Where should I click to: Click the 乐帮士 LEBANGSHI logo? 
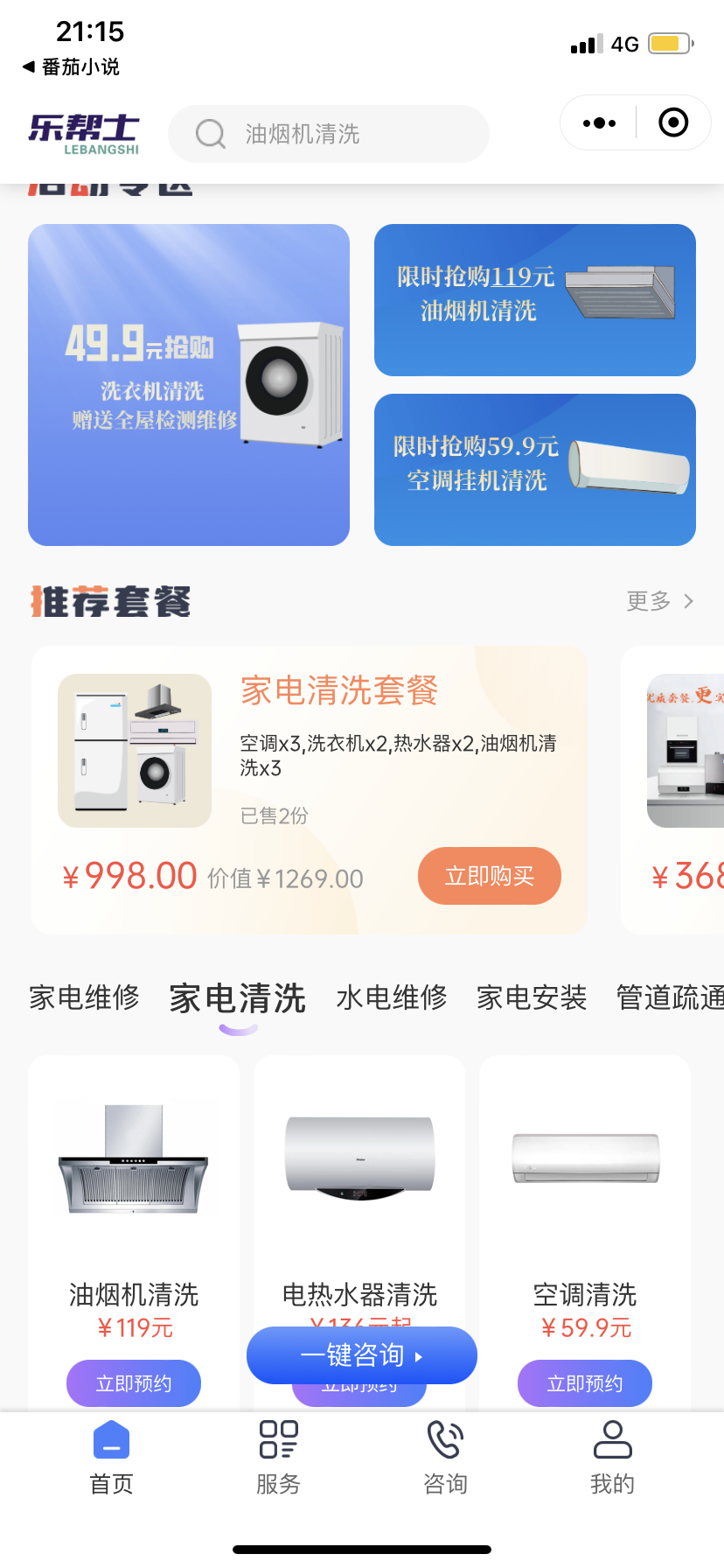[x=85, y=133]
